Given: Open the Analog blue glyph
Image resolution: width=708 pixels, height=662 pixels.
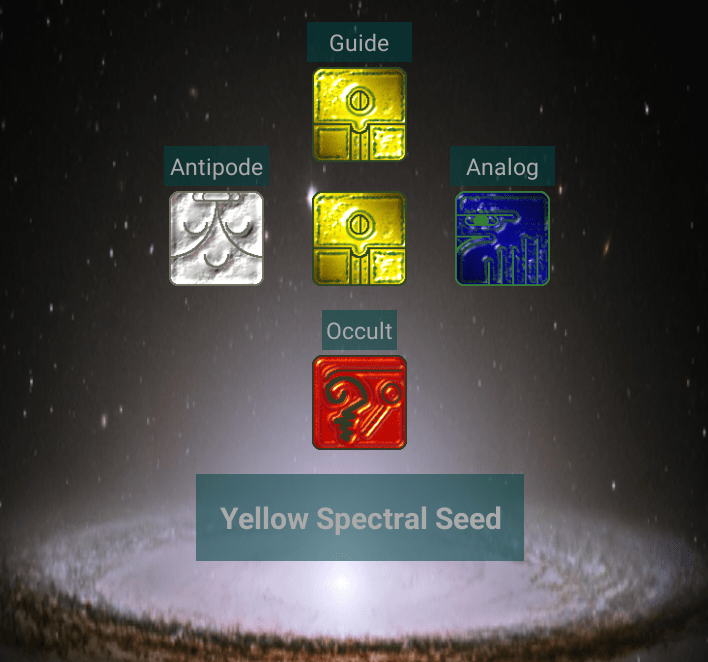Looking at the screenshot, I should pos(502,238).
